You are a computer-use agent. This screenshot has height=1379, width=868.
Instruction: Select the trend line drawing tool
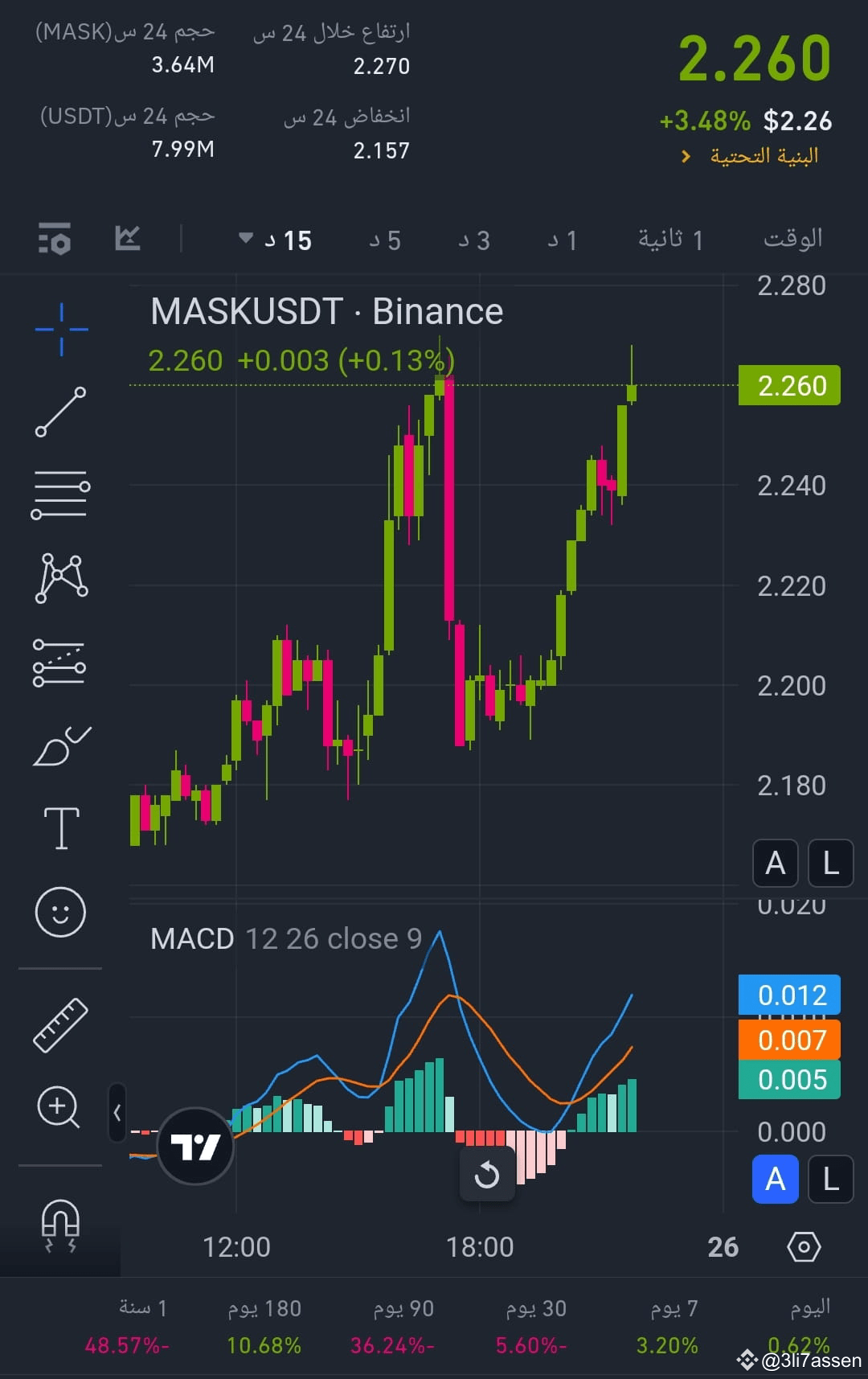tap(60, 412)
